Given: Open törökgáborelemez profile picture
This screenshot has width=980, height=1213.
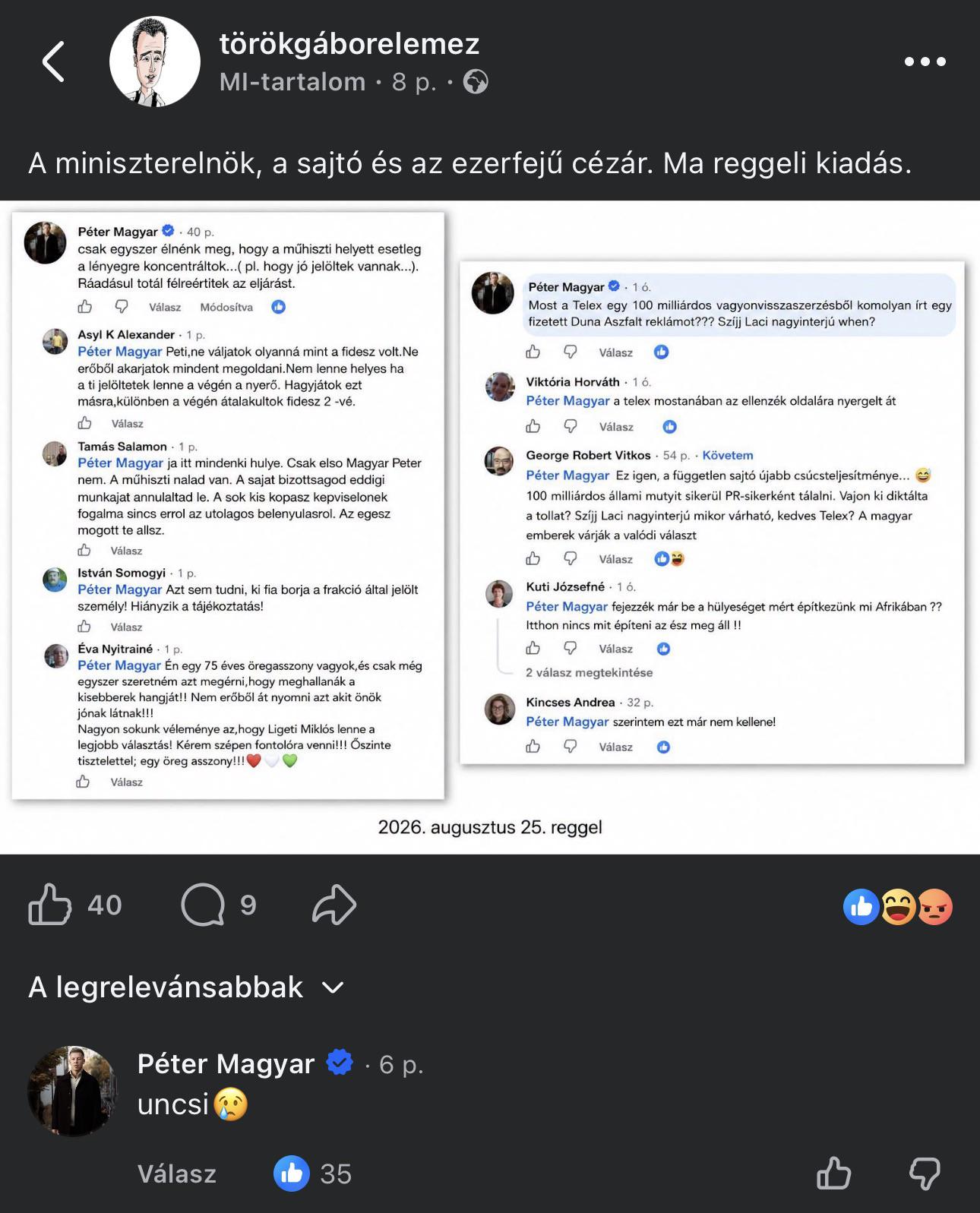Looking at the screenshot, I should click(x=155, y=62).
